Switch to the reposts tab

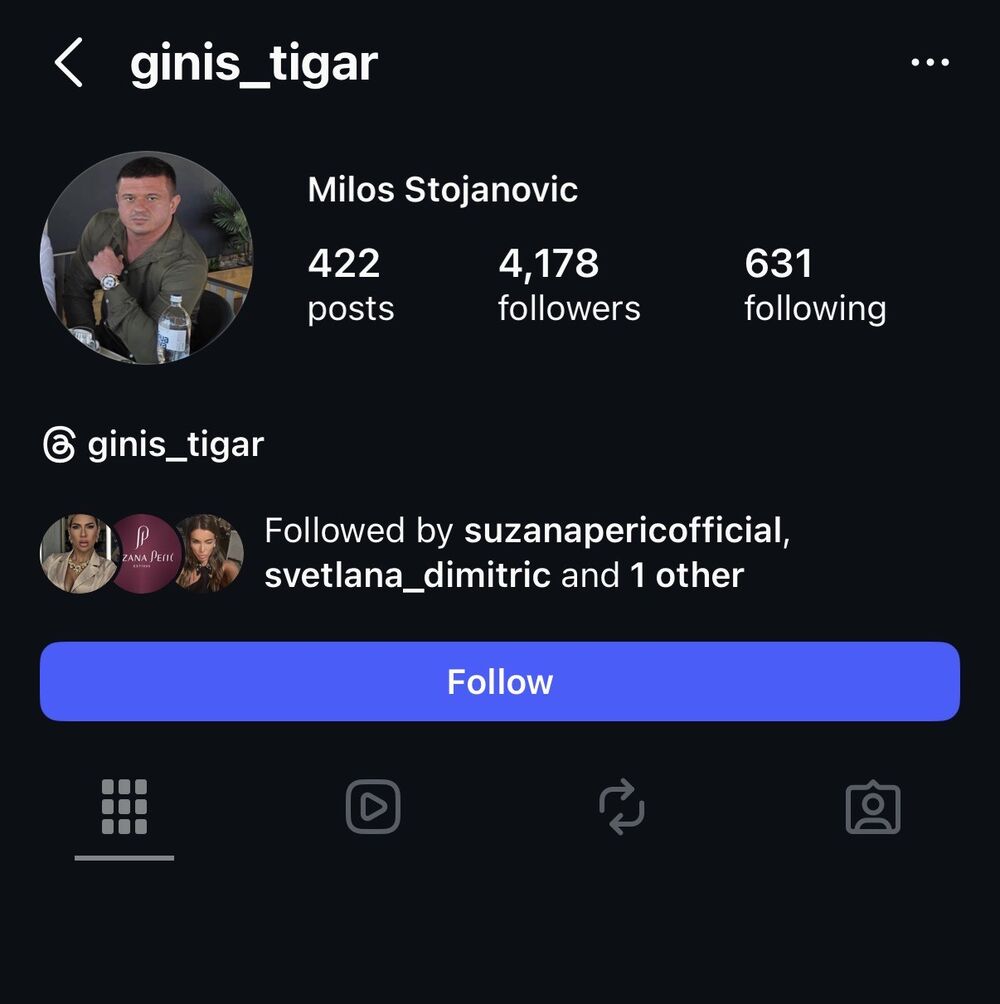point(622,807)
